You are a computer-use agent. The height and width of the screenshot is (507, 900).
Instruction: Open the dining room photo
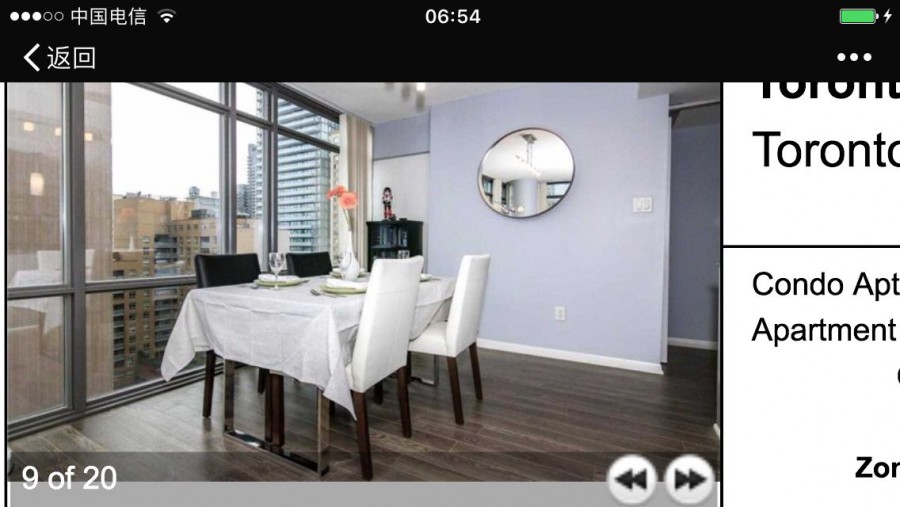pos(362,270)
